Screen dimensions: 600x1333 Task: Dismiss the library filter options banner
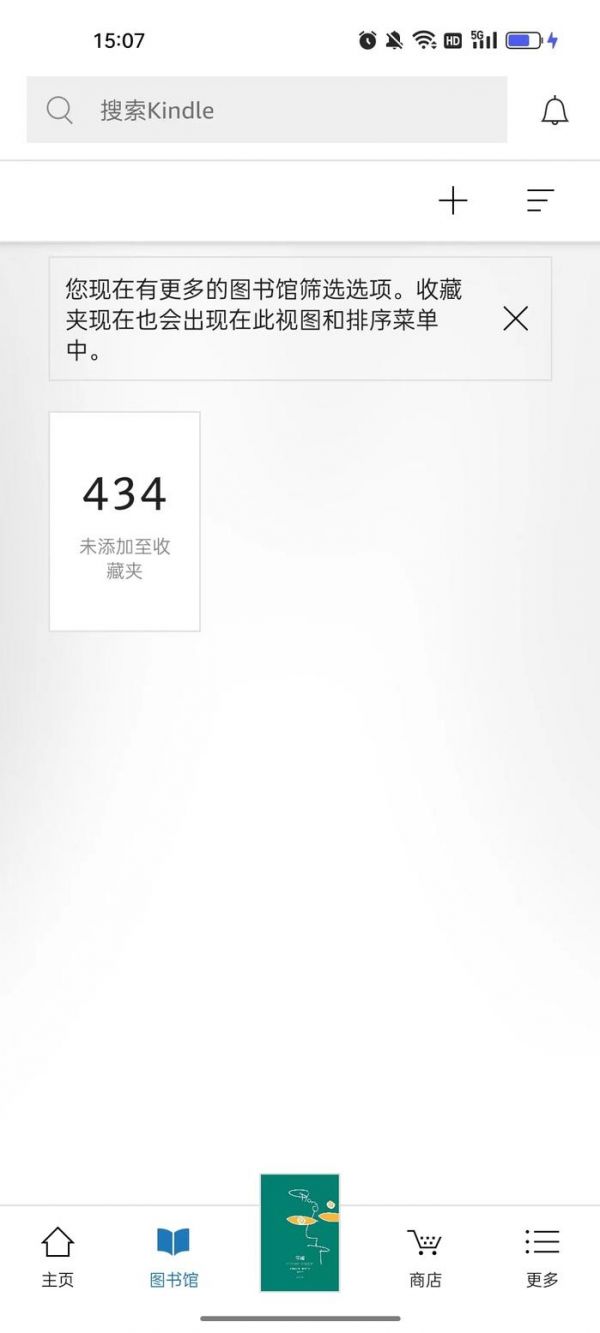516,319
